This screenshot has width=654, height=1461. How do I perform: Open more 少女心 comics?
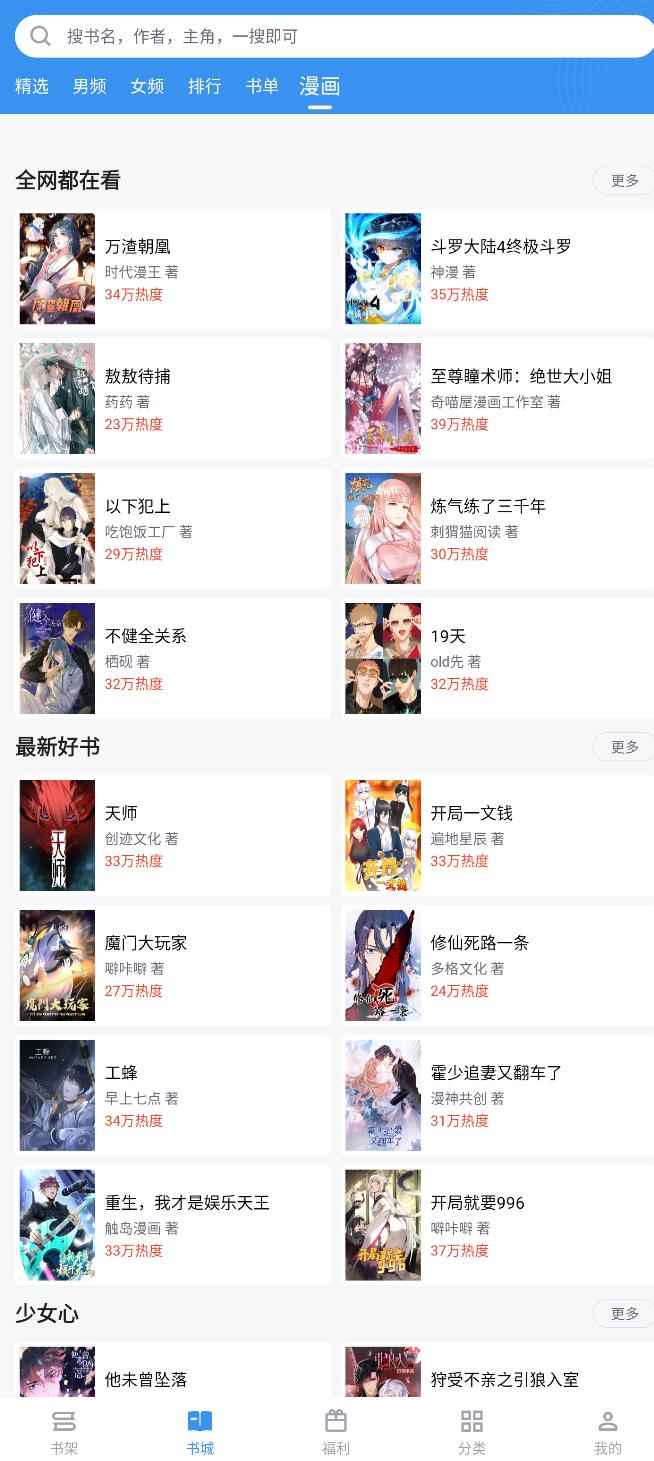[x=624, y=1313]
